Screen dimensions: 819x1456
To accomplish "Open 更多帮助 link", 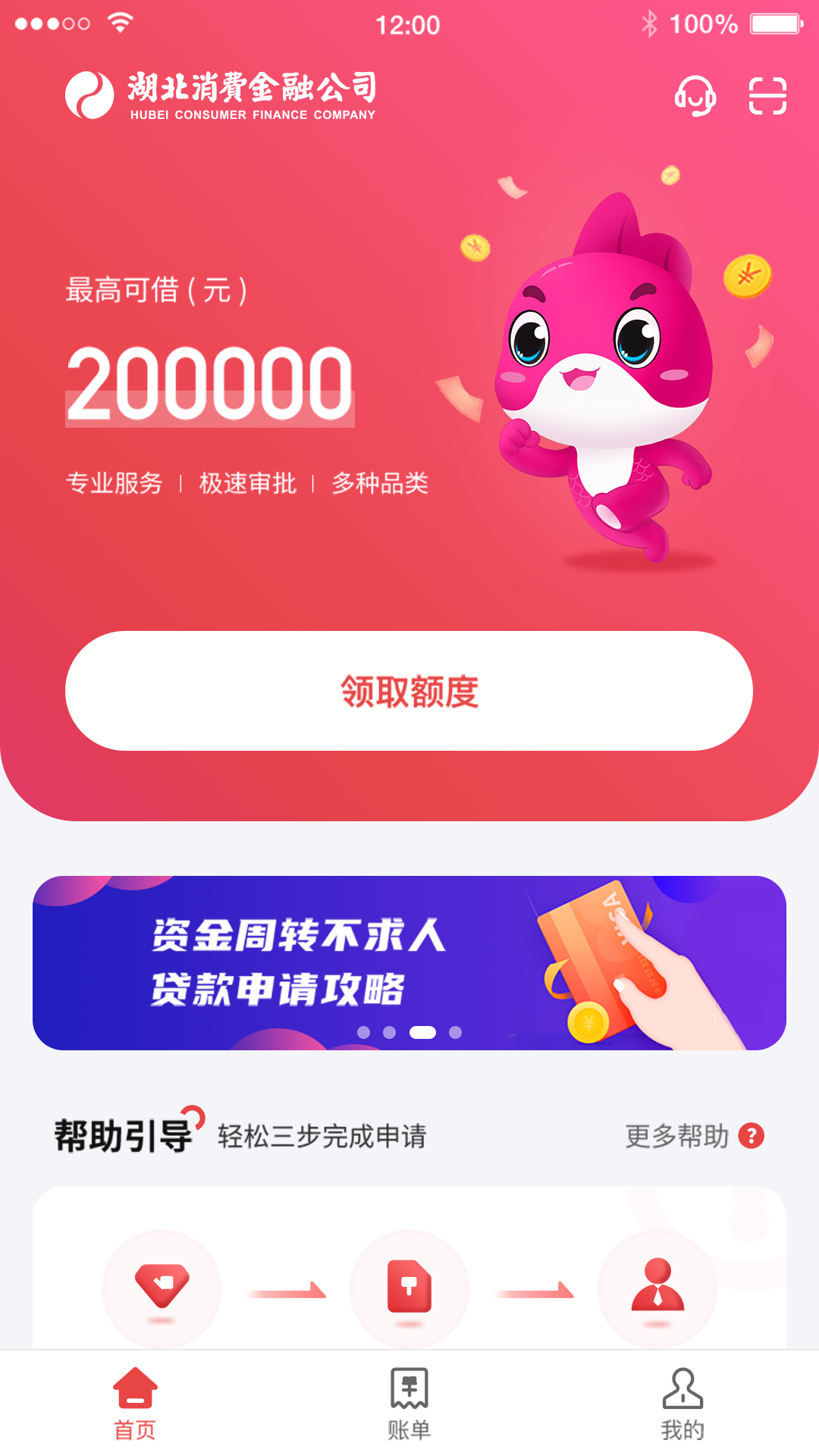I will click(x=693, y=1136).
